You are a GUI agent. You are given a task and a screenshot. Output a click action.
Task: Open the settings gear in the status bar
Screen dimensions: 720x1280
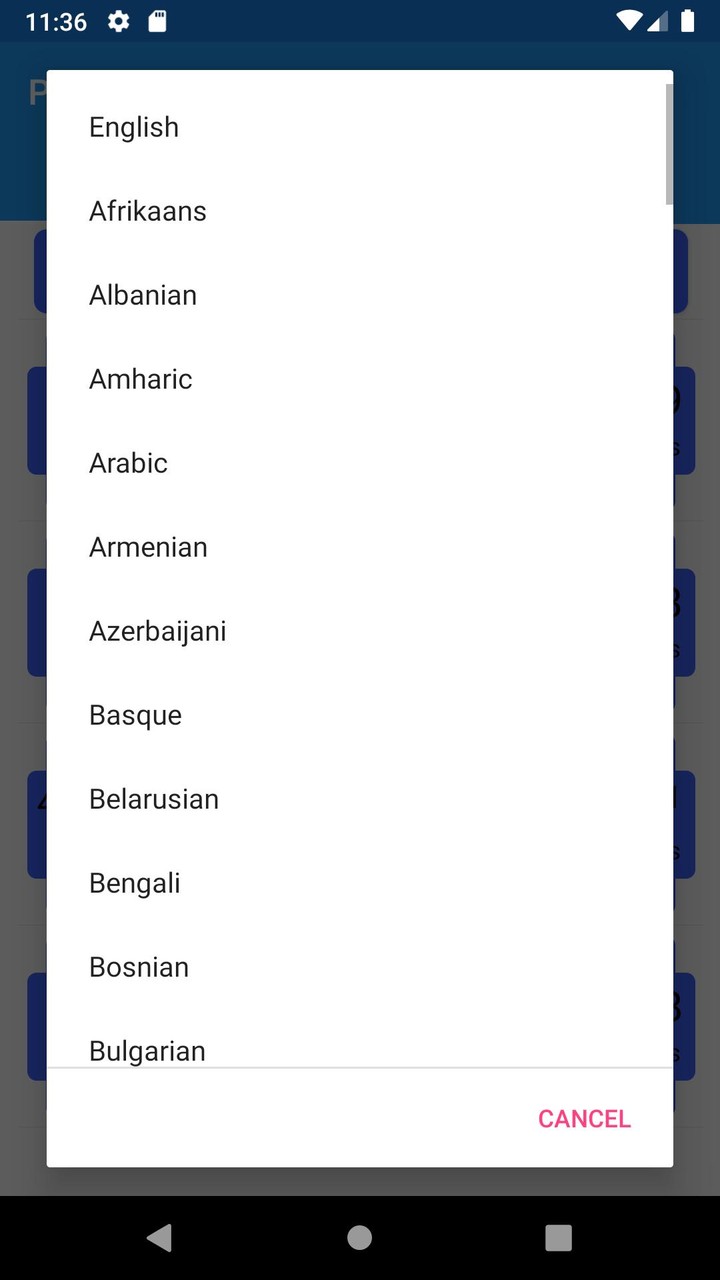(x=117, y=20)
